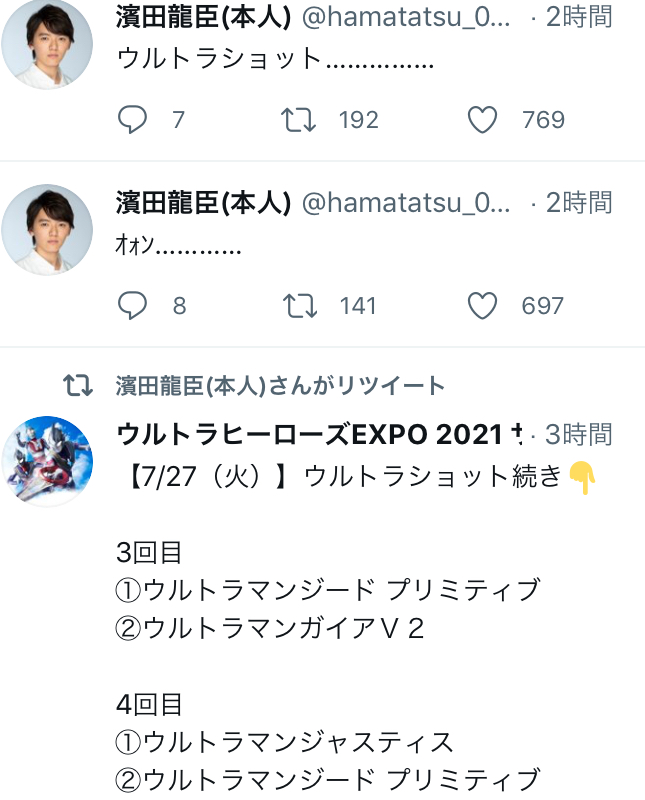645x800 pixels.
Task: Open profile photo on the ウルトラショット tweet
Action: pyautogui.click(x=47, y=44)
